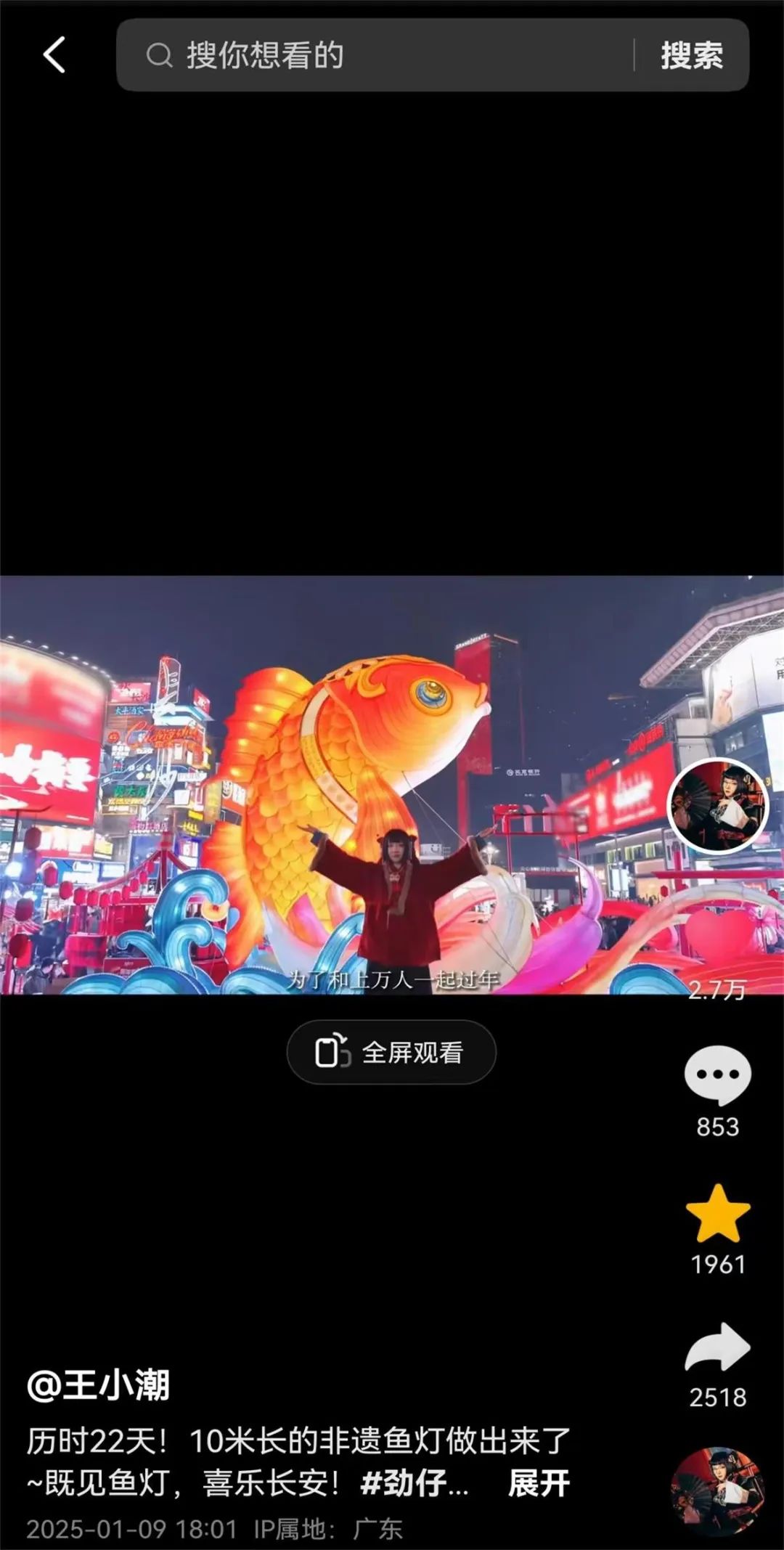Expand the caption with 展开

539,1483
